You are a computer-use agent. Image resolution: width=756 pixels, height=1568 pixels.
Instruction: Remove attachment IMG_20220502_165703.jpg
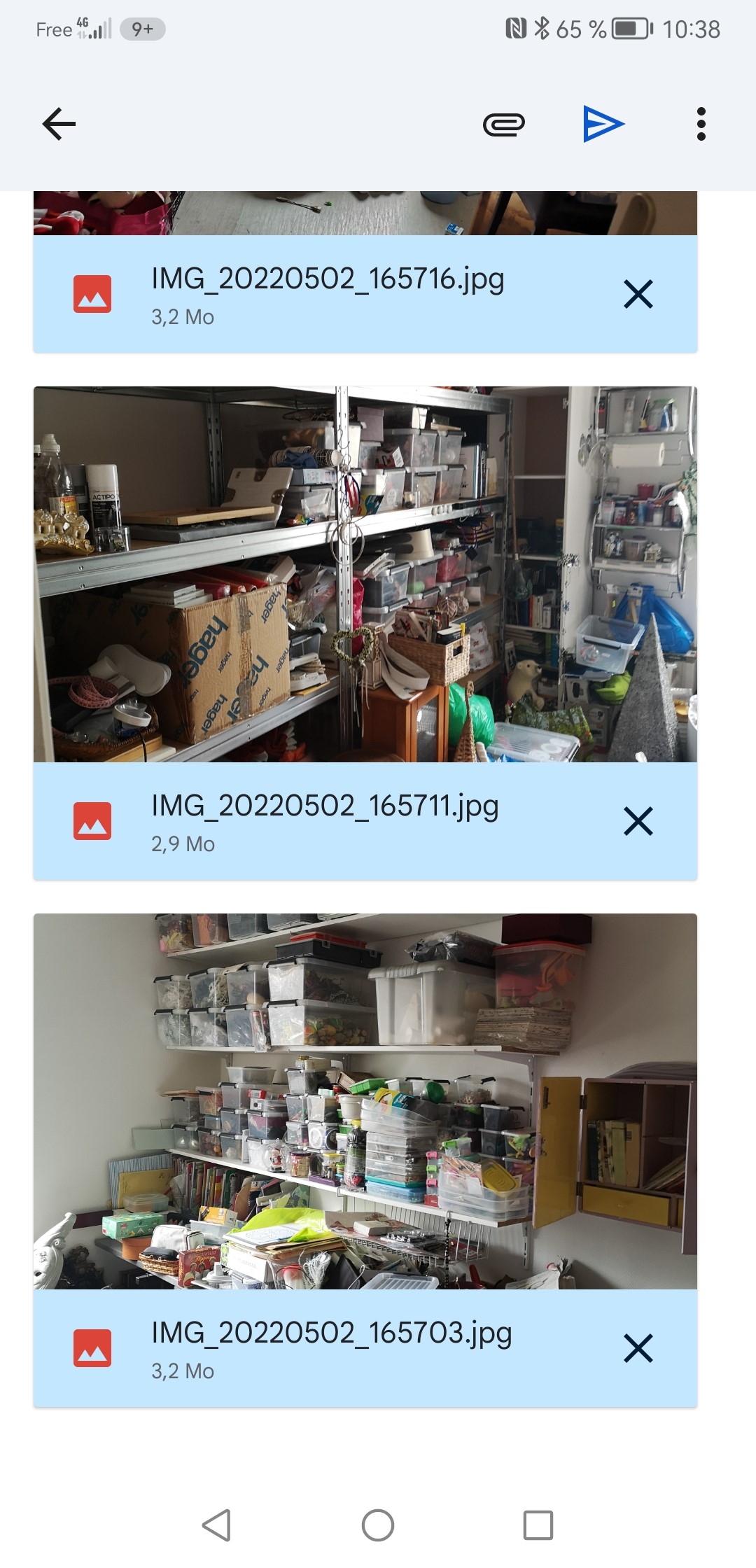pyautogui.click(x=638, y=1348)
